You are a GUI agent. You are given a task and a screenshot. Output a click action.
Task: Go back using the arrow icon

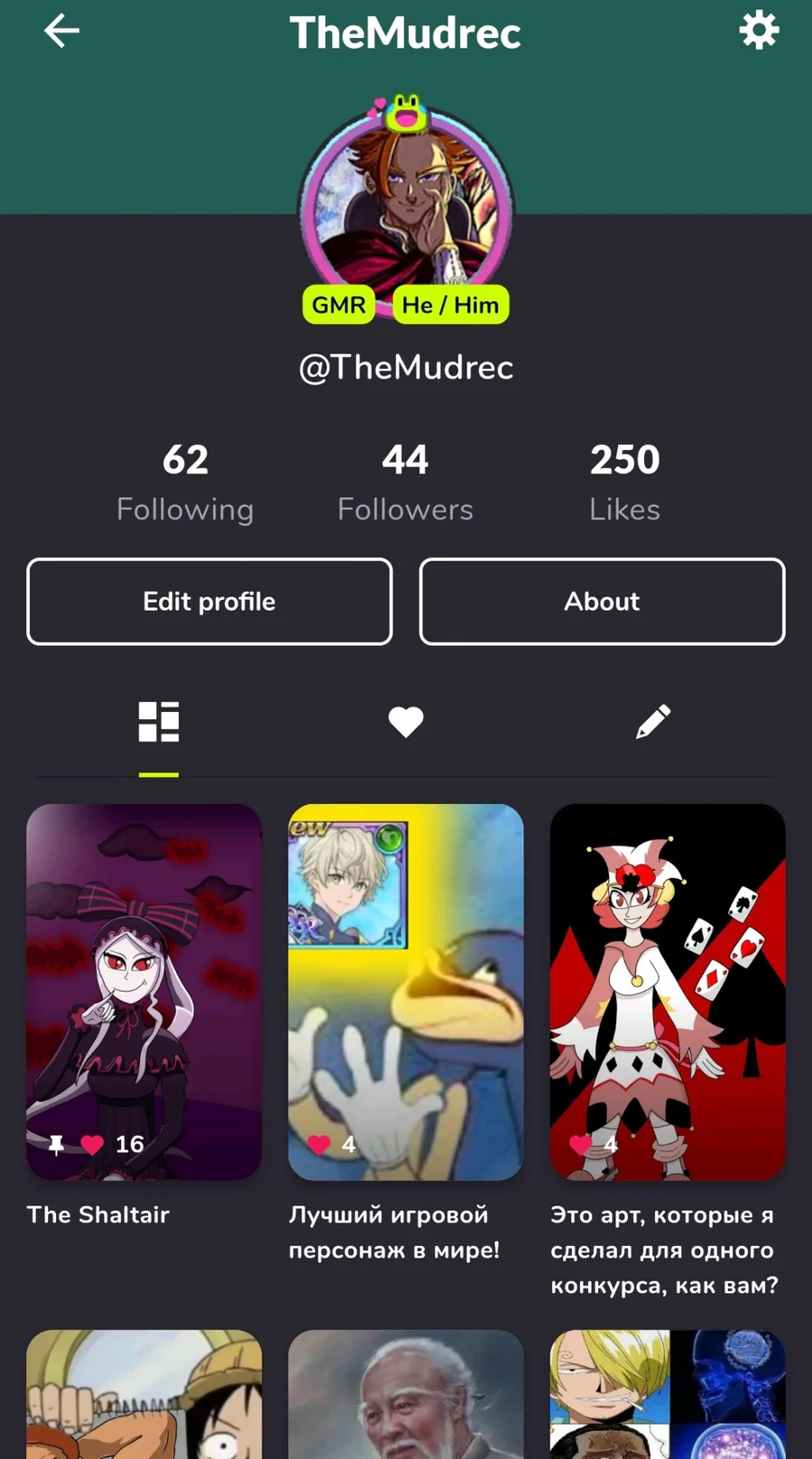click(x=61, y=32)
